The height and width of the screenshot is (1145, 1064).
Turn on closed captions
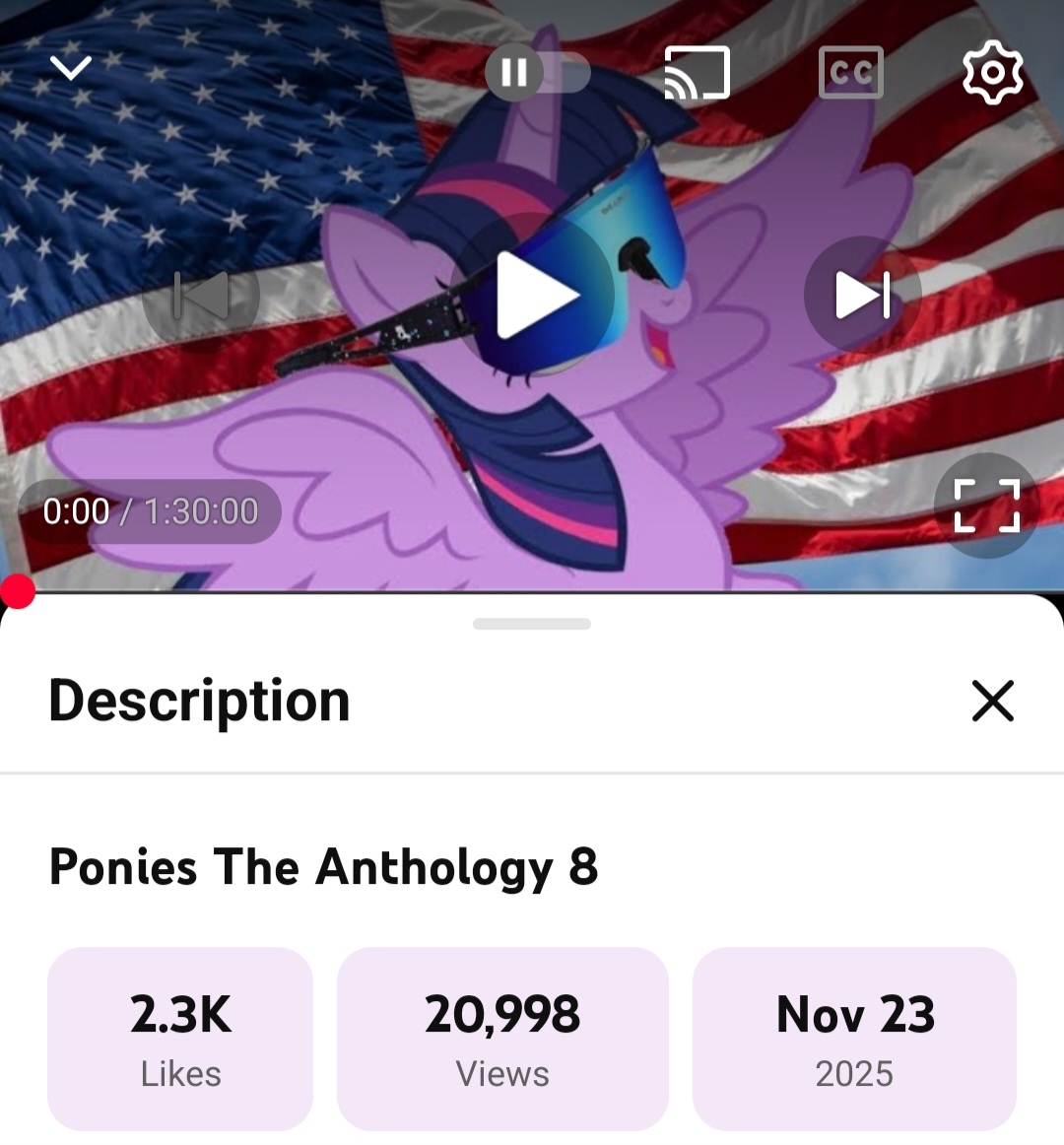(x=850, y=73)
